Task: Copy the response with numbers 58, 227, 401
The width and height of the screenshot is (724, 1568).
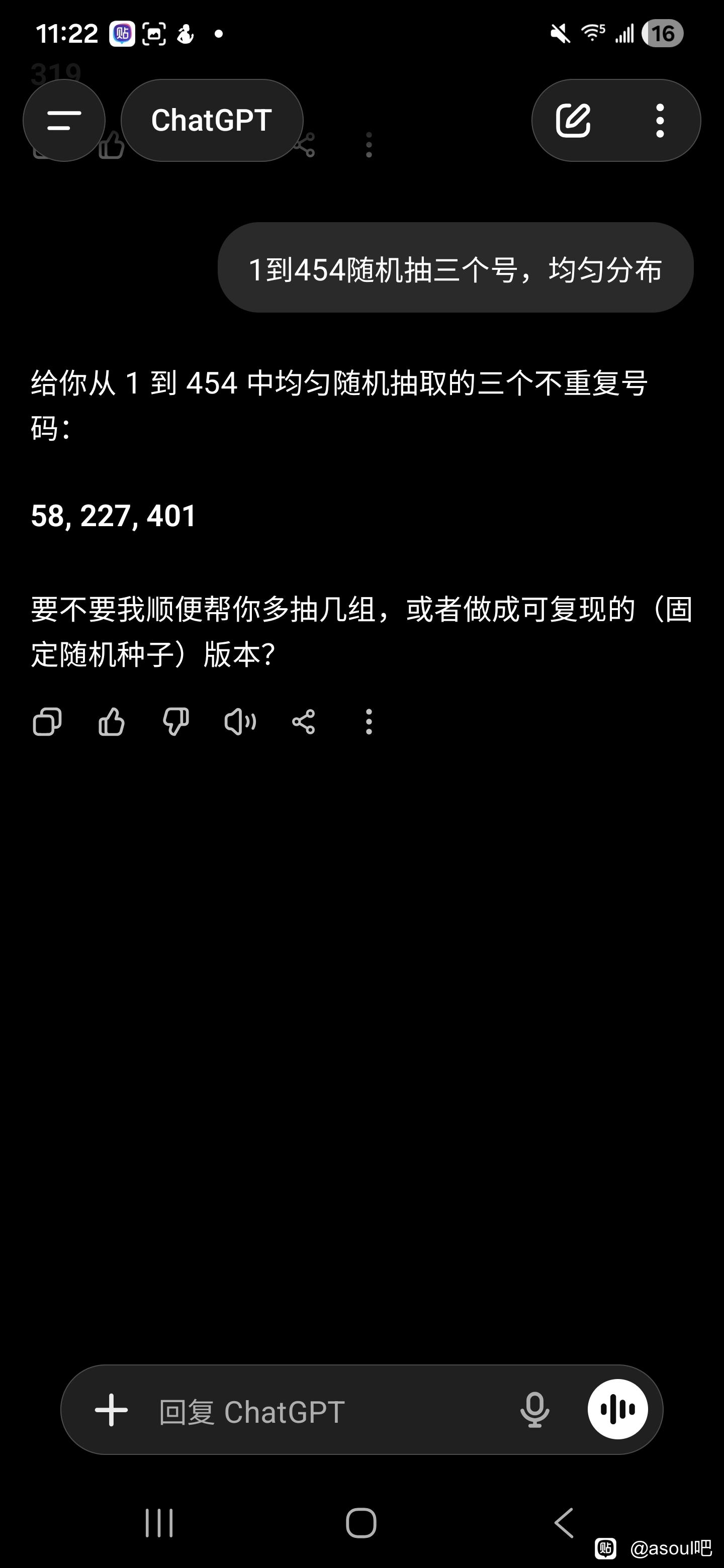Action: [47, 722]
